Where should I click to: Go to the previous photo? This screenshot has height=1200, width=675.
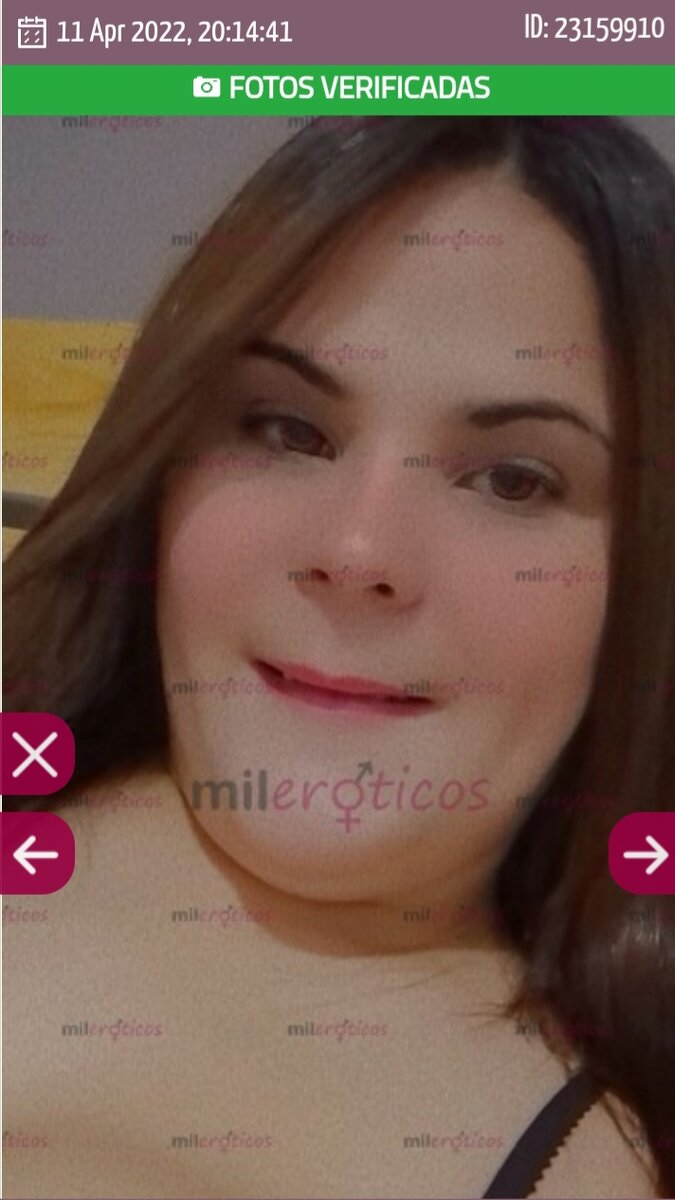(x=36, y=854)
